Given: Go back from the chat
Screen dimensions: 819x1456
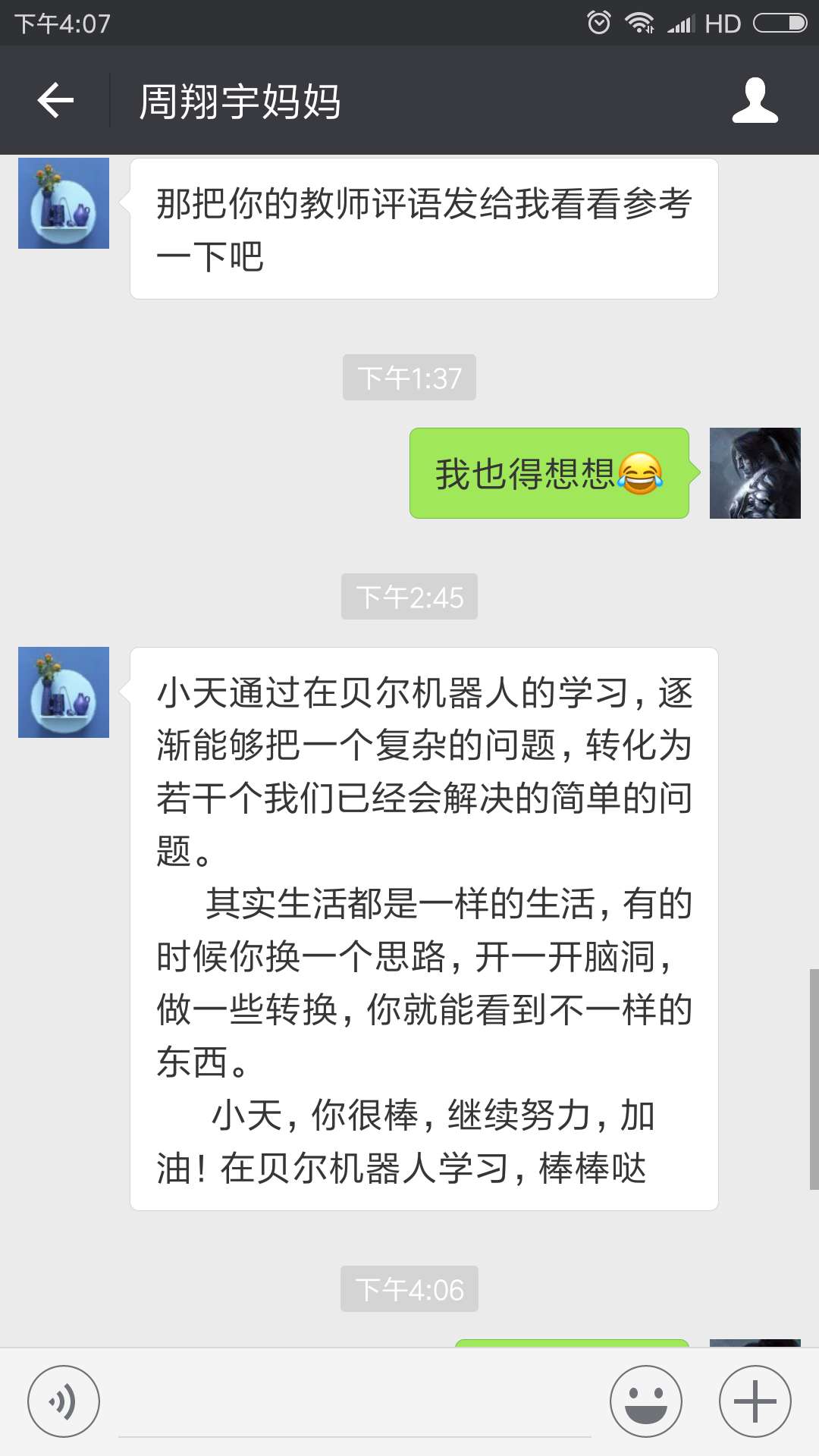Looking at the screenshot, I should tap(55, 100).
